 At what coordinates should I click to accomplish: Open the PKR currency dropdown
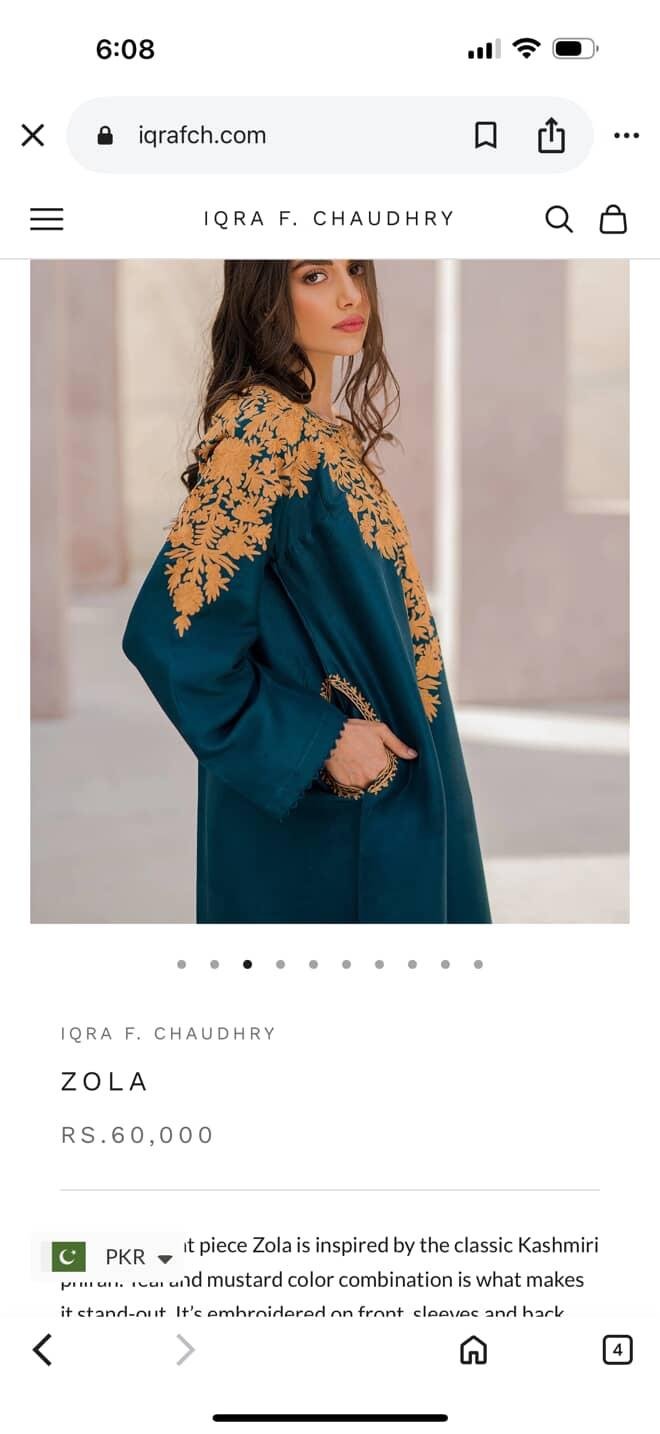(125, 1257)
